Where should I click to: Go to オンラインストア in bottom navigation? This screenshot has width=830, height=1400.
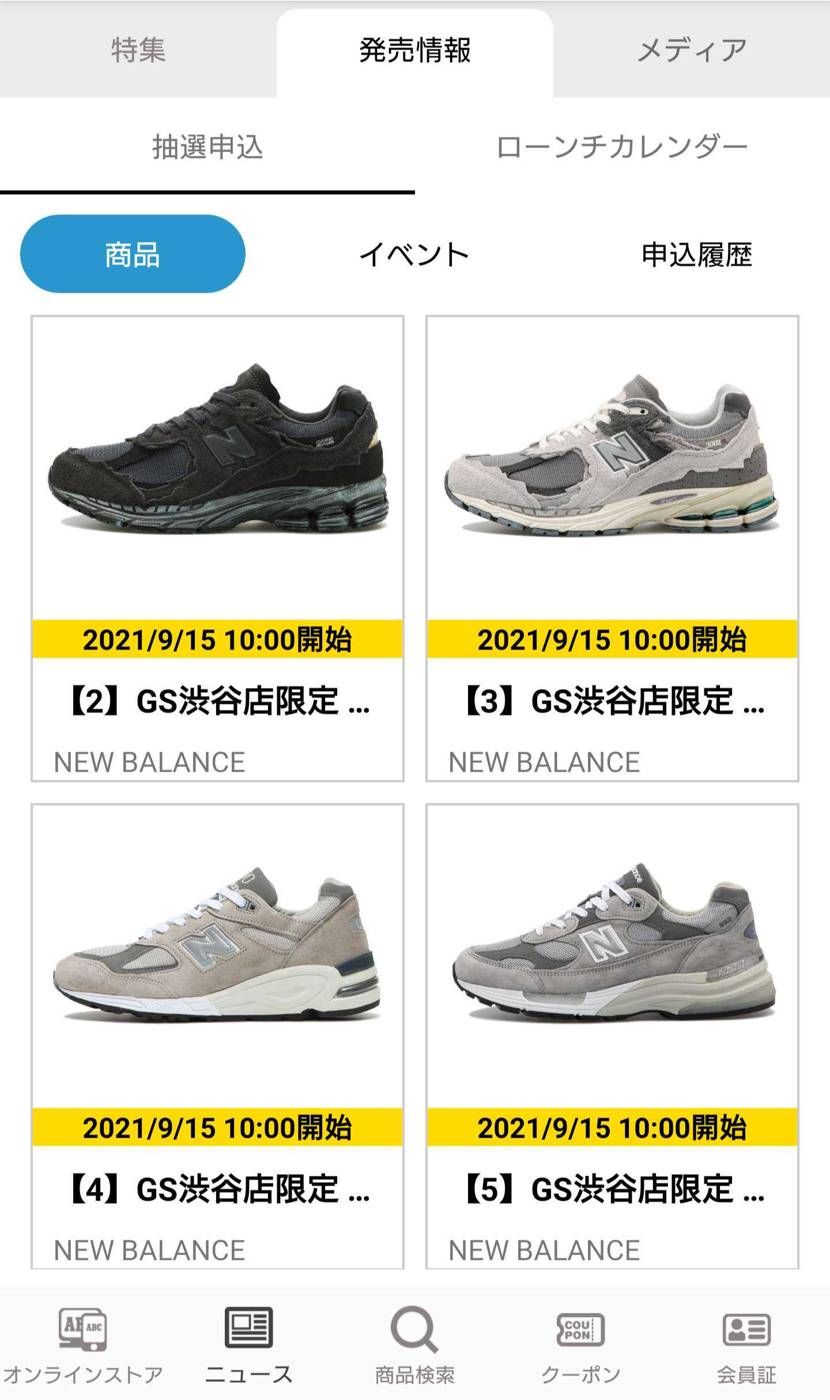[83, 1344]
